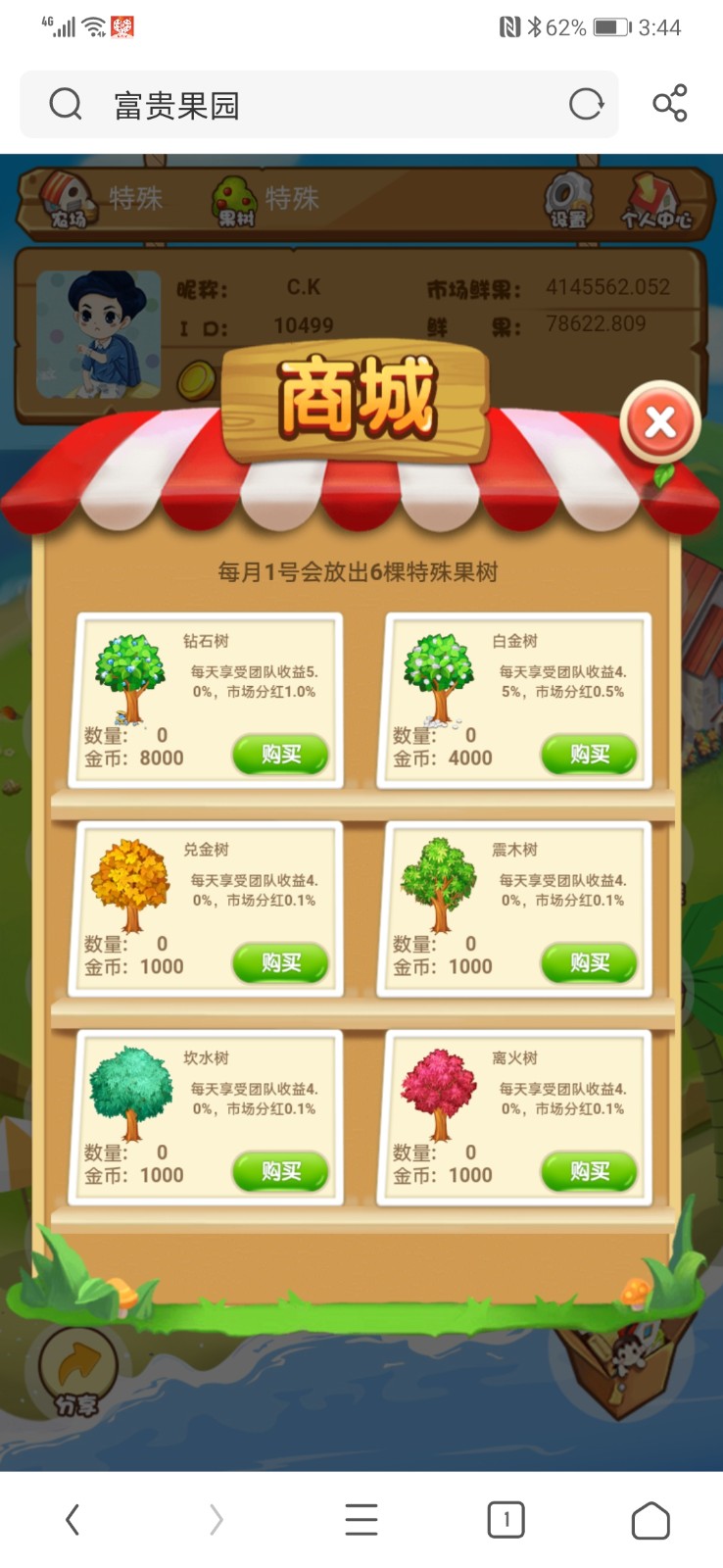
Task: Tap 购买 on the 离火树 card
Action: pos(589,1172)
